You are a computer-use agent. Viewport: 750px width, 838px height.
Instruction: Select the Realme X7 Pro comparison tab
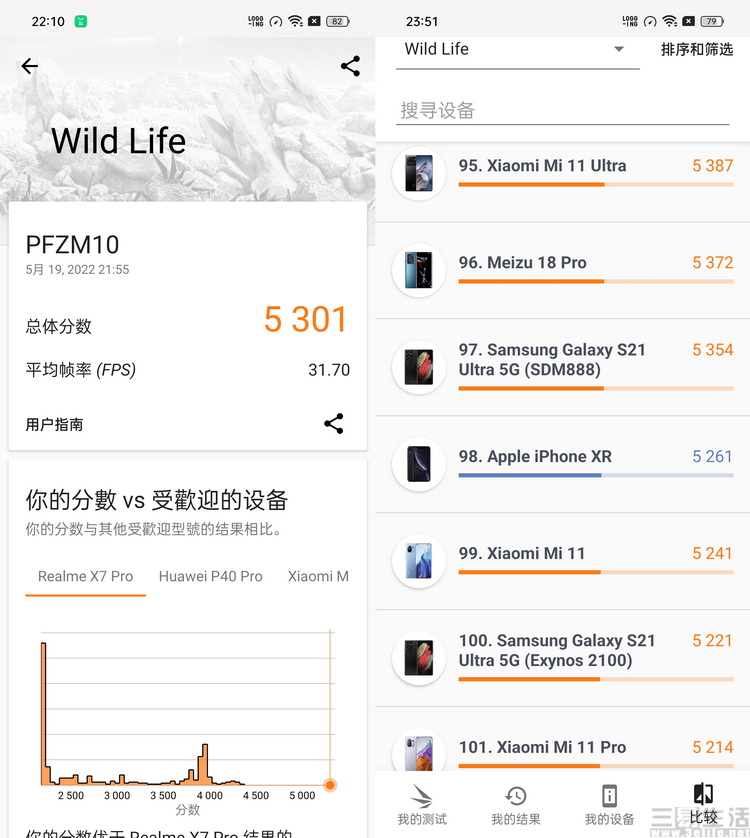coord(85,576)
